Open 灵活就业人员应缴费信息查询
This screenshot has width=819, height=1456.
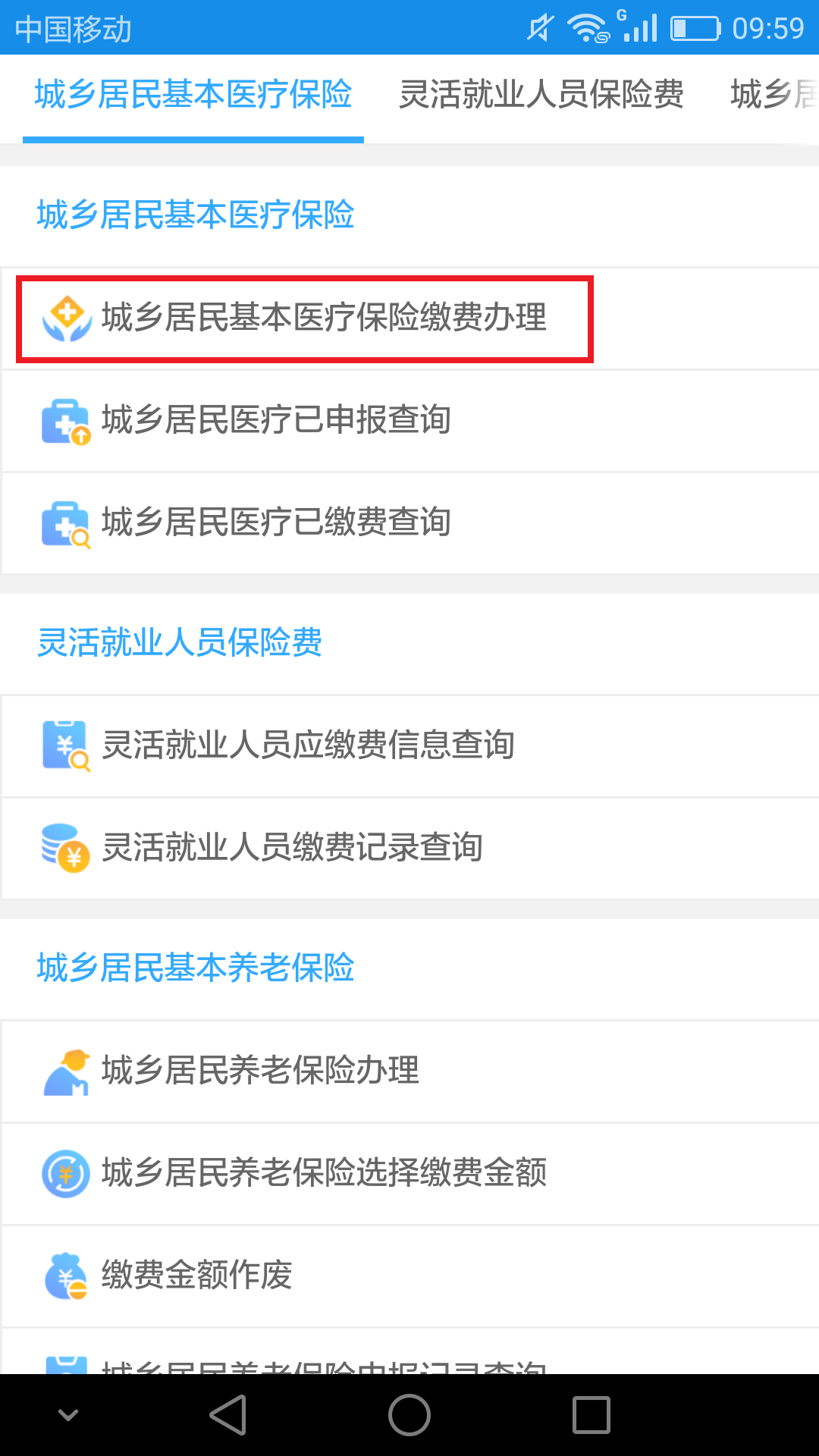click(409, 746)
